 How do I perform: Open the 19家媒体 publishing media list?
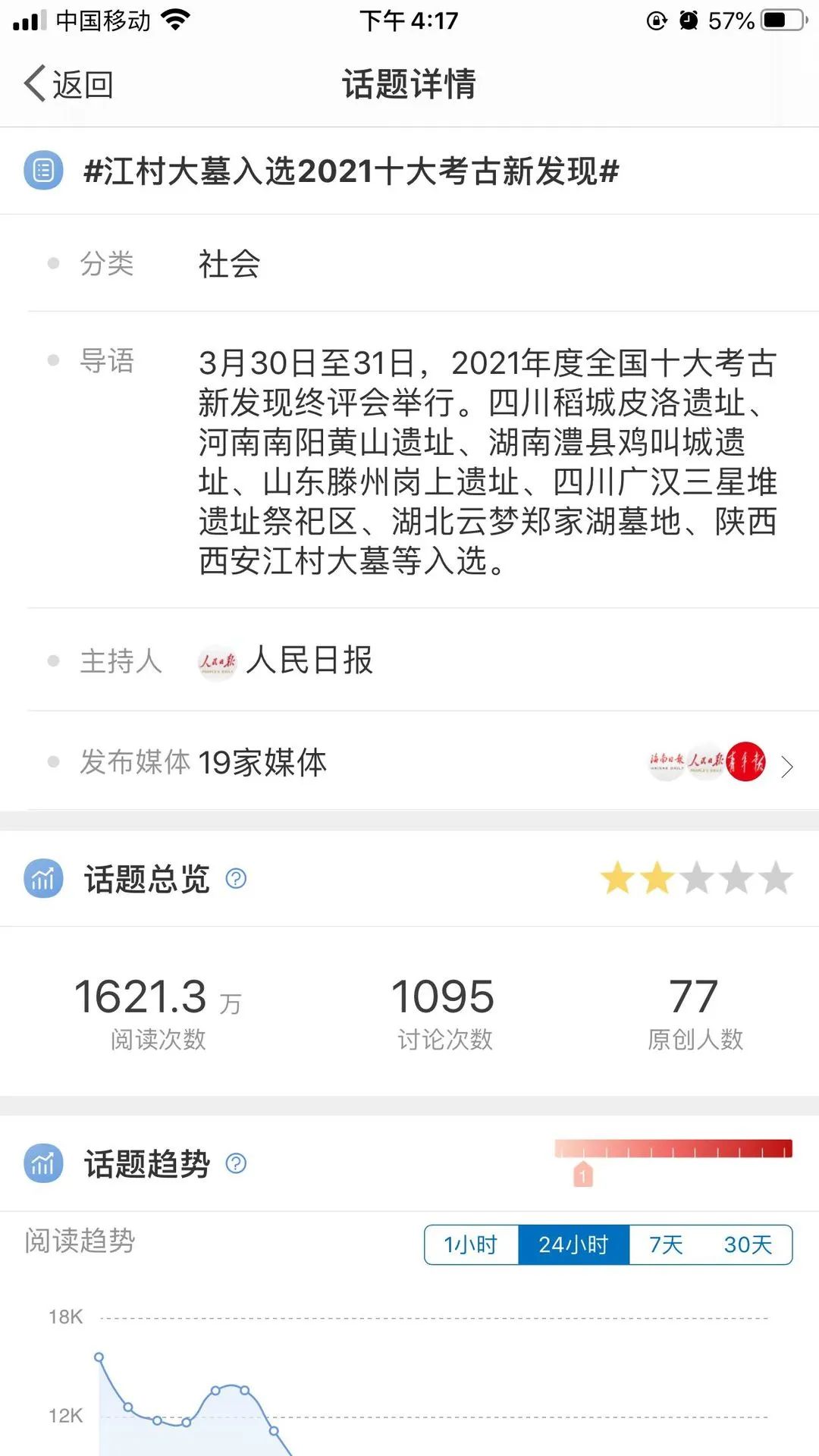pyautogui.click(x=720, y=764)
